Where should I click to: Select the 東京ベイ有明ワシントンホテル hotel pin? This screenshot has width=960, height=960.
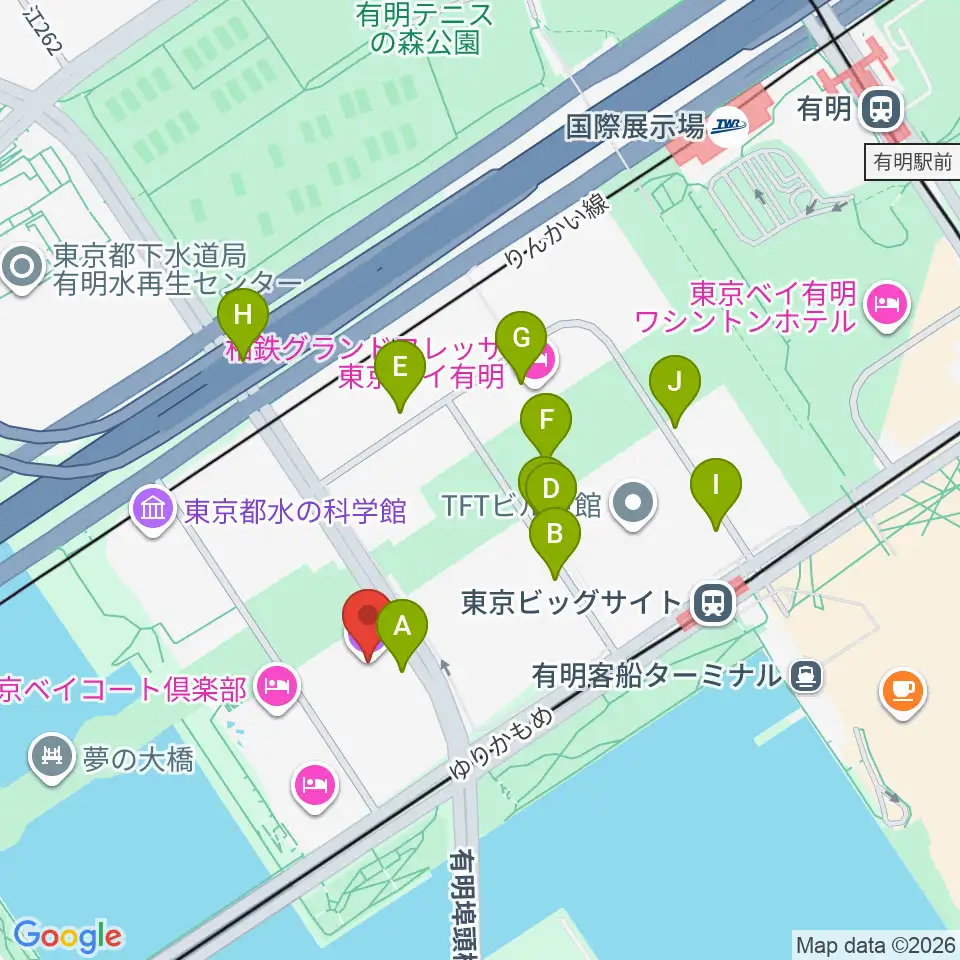point(888,306)
